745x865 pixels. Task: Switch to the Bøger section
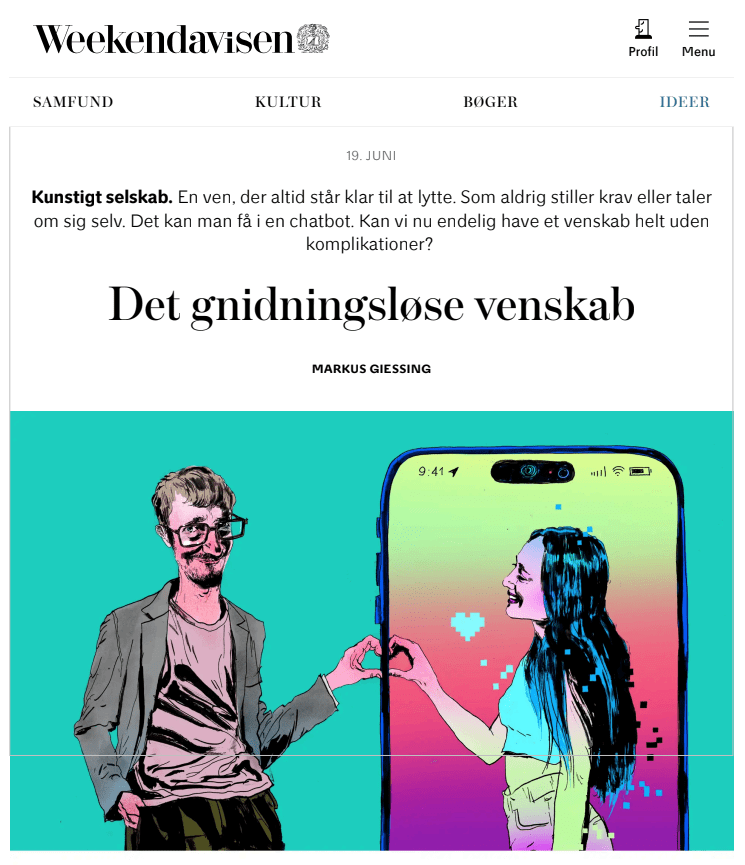click(490, 102)
